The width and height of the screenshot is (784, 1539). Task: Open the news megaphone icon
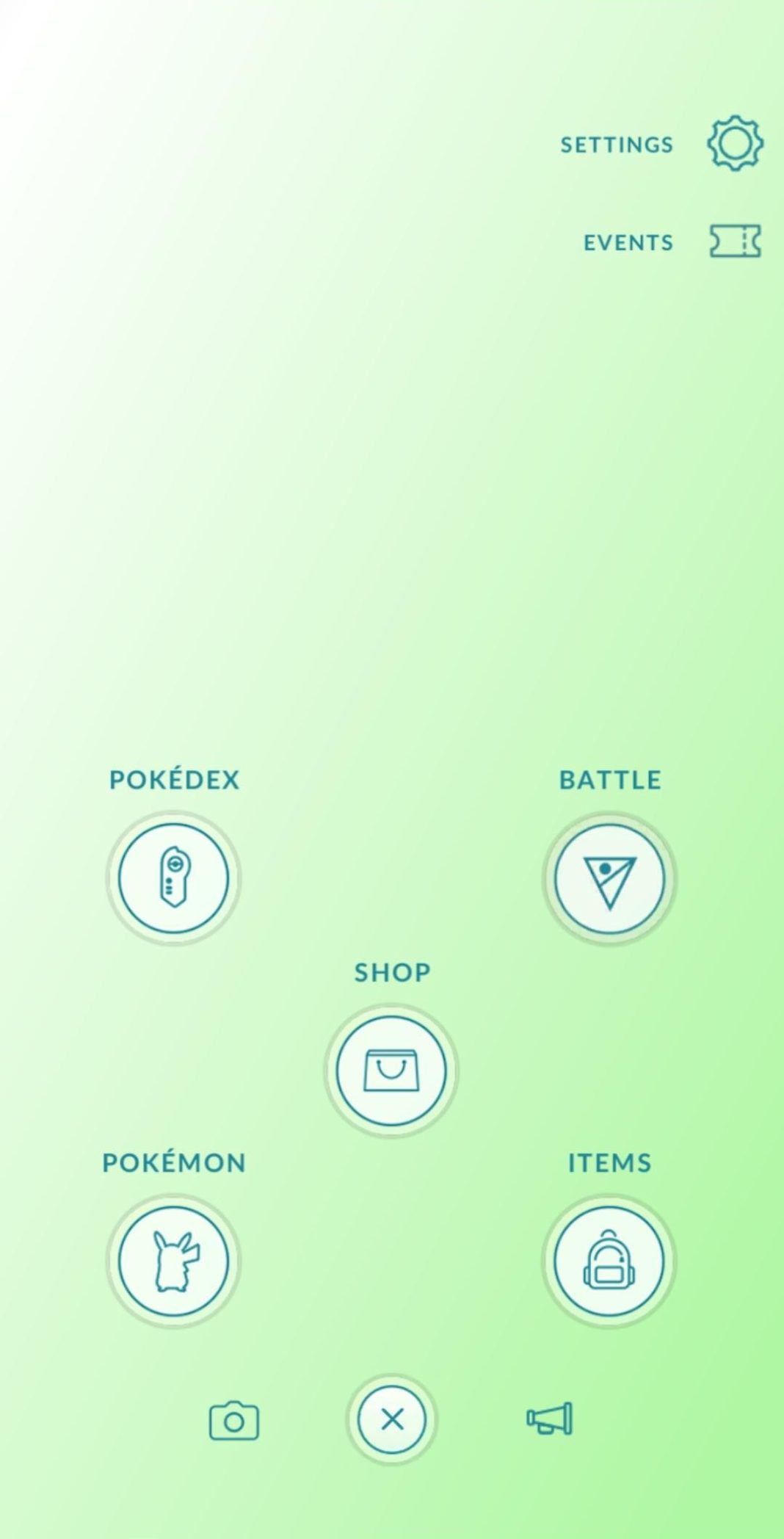[549, 1419]
